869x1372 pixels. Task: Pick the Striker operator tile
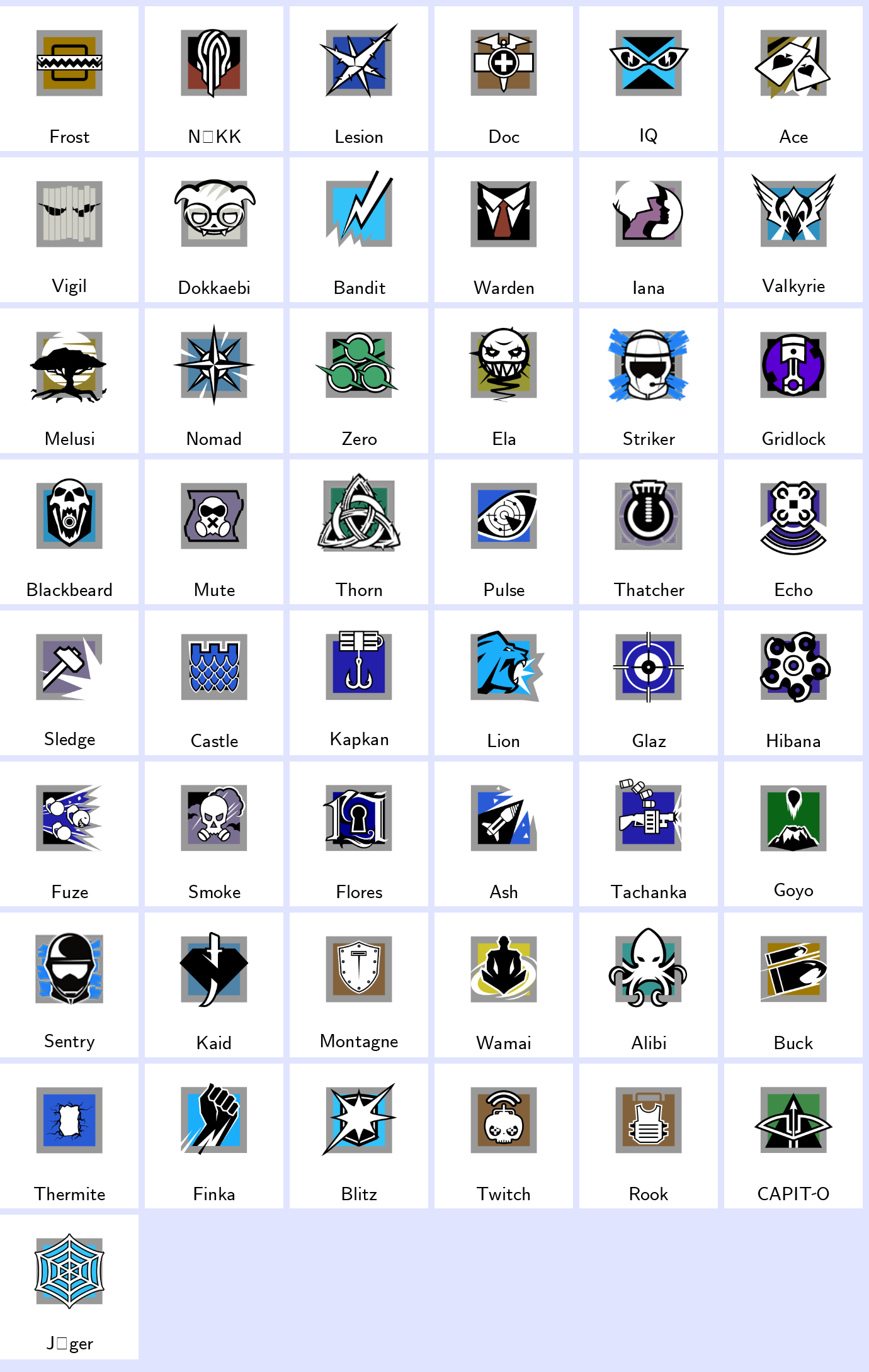(649, 381)
